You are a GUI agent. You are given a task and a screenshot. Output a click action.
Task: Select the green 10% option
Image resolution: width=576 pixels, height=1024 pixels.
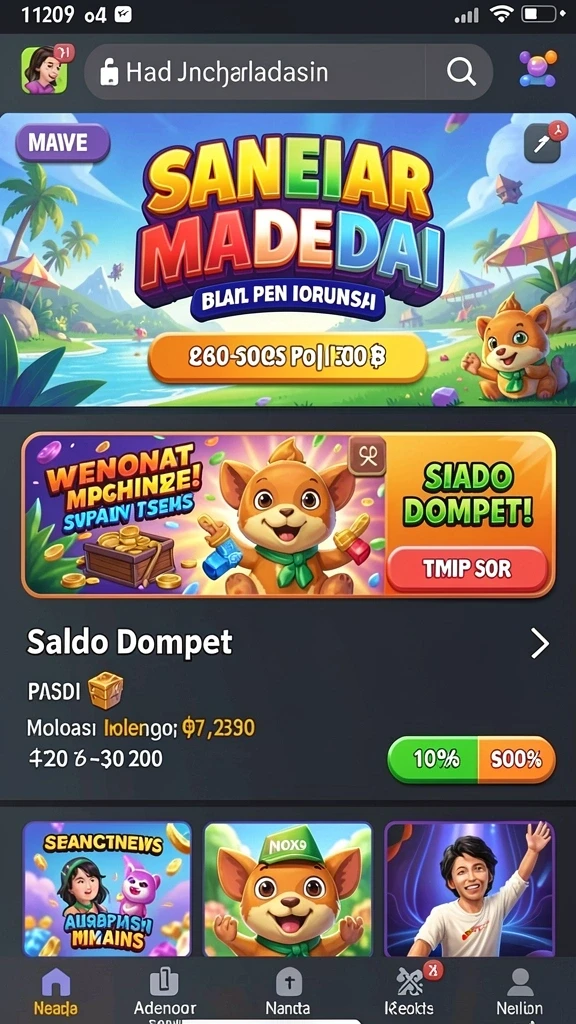coord(434,760)
